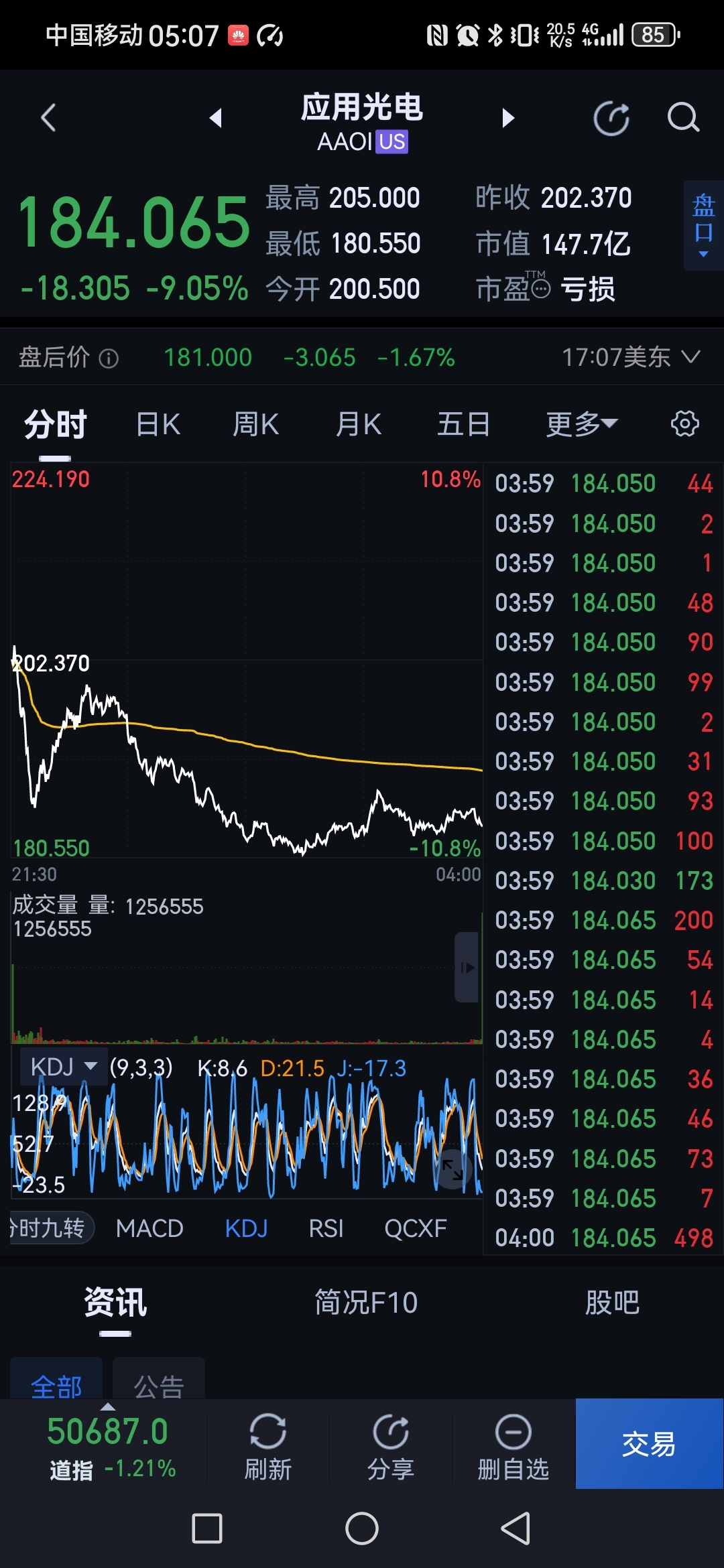Select the 月K chart tab
724x1568 pixels.
[x=359, y=424]
